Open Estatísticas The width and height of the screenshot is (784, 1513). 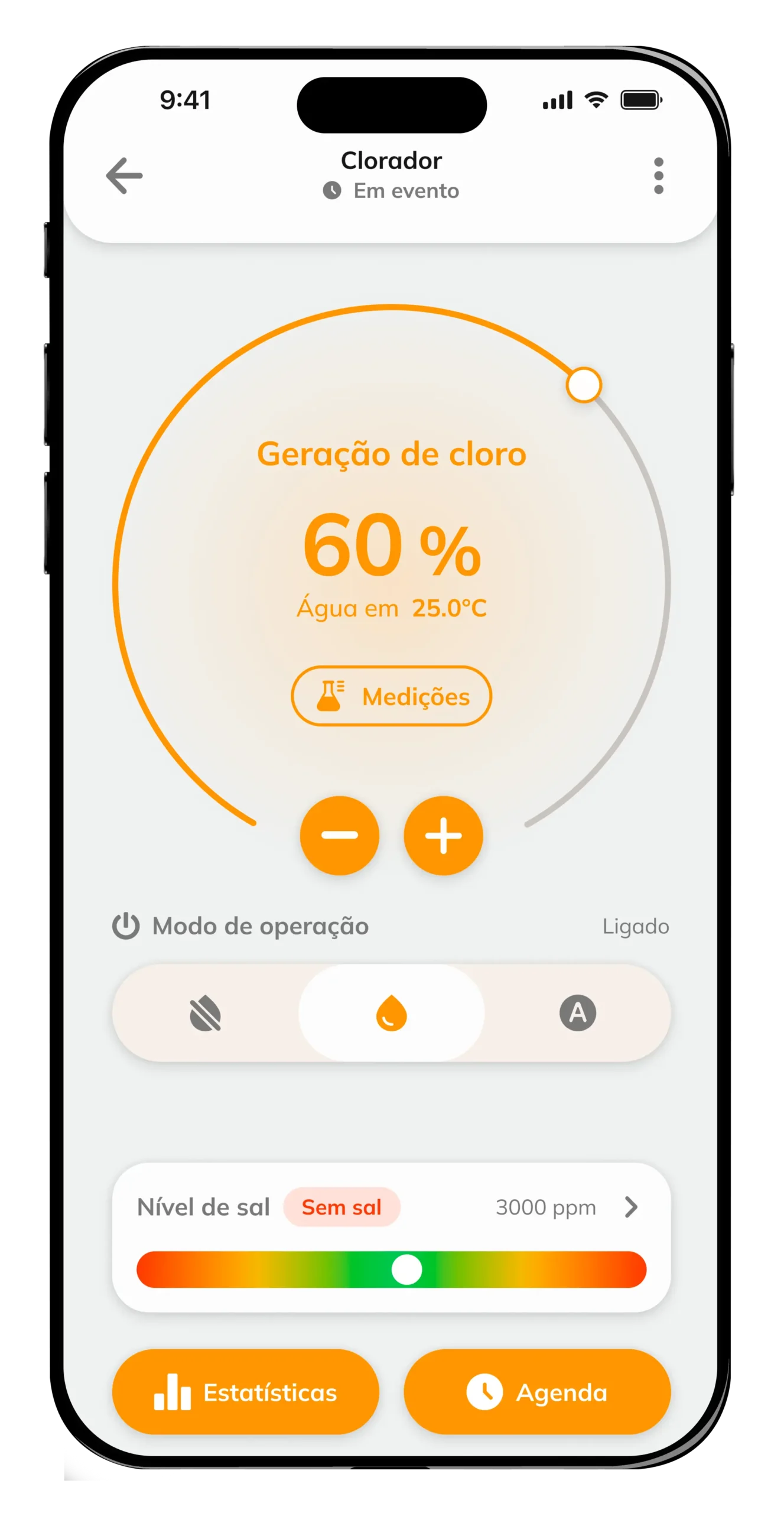point(245,1392)
